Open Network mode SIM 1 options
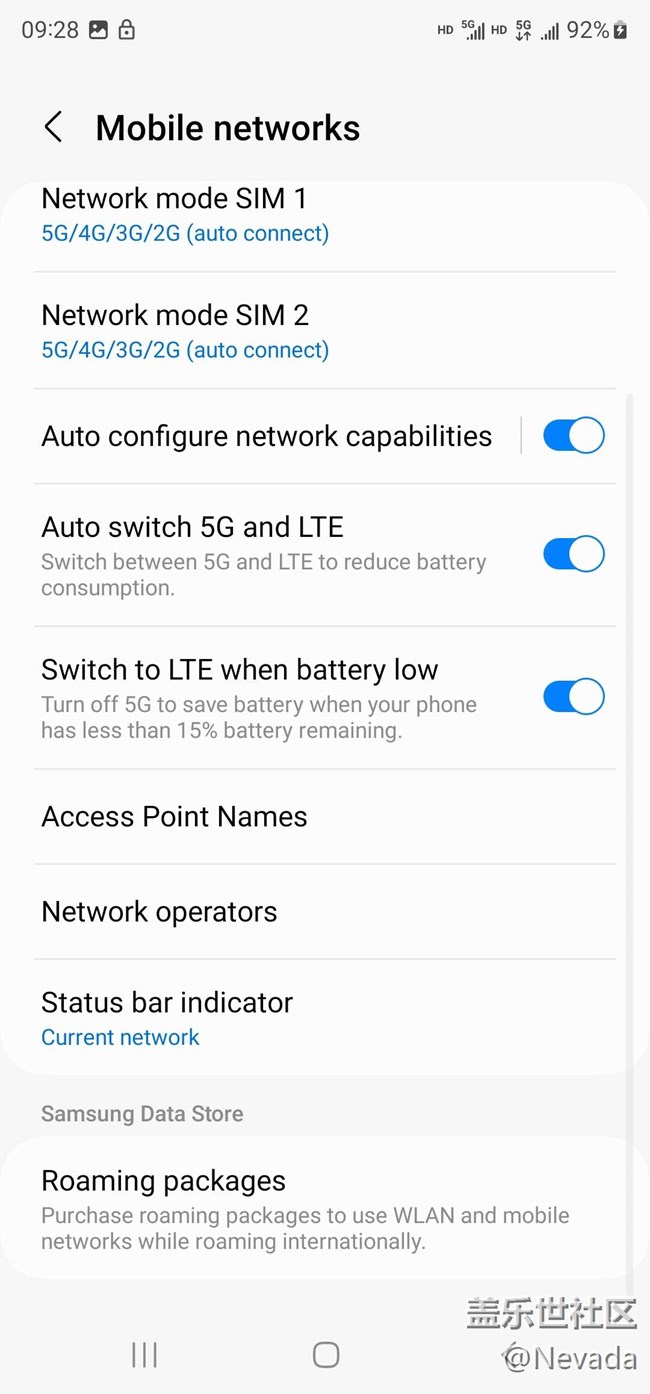 pos(325,215)
